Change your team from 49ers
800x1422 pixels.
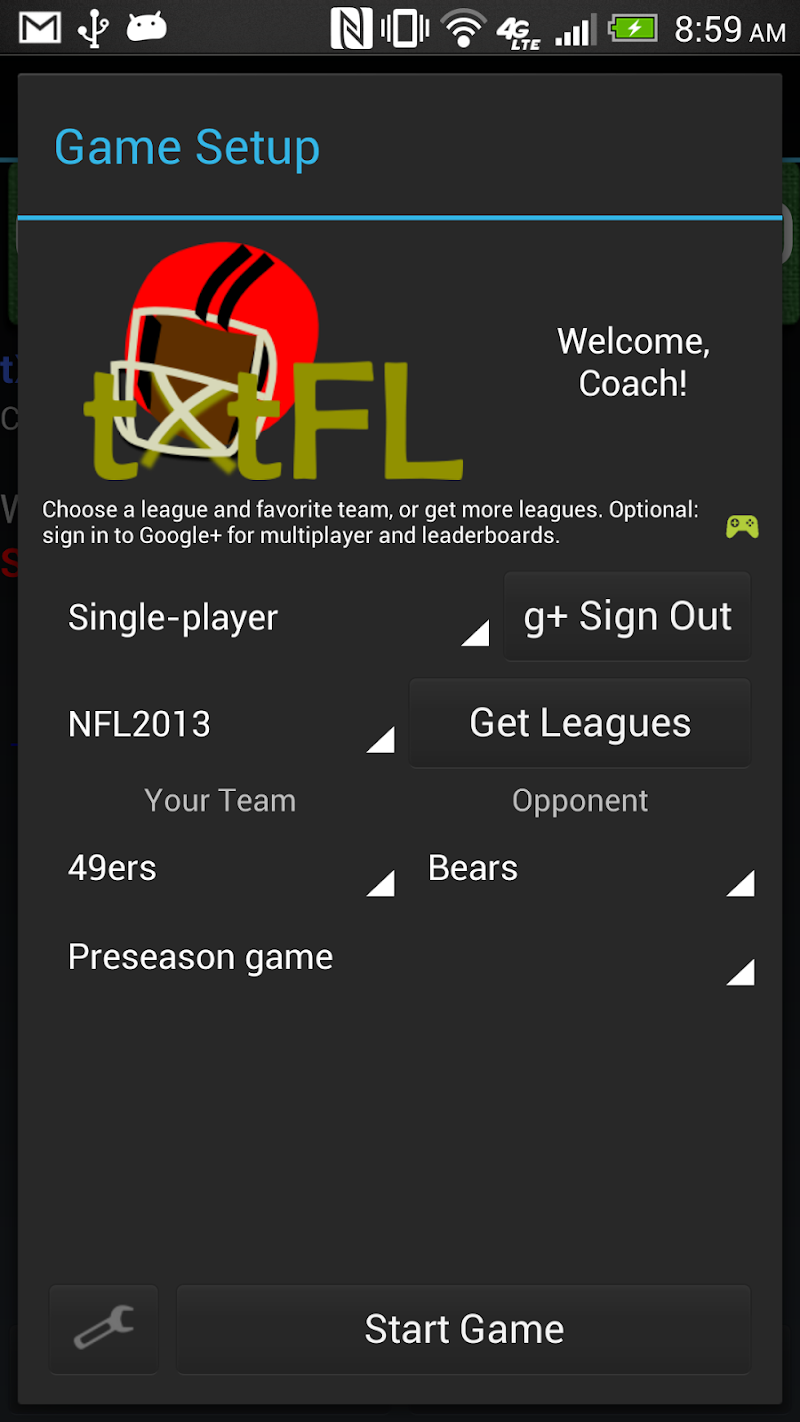point(229,868)
